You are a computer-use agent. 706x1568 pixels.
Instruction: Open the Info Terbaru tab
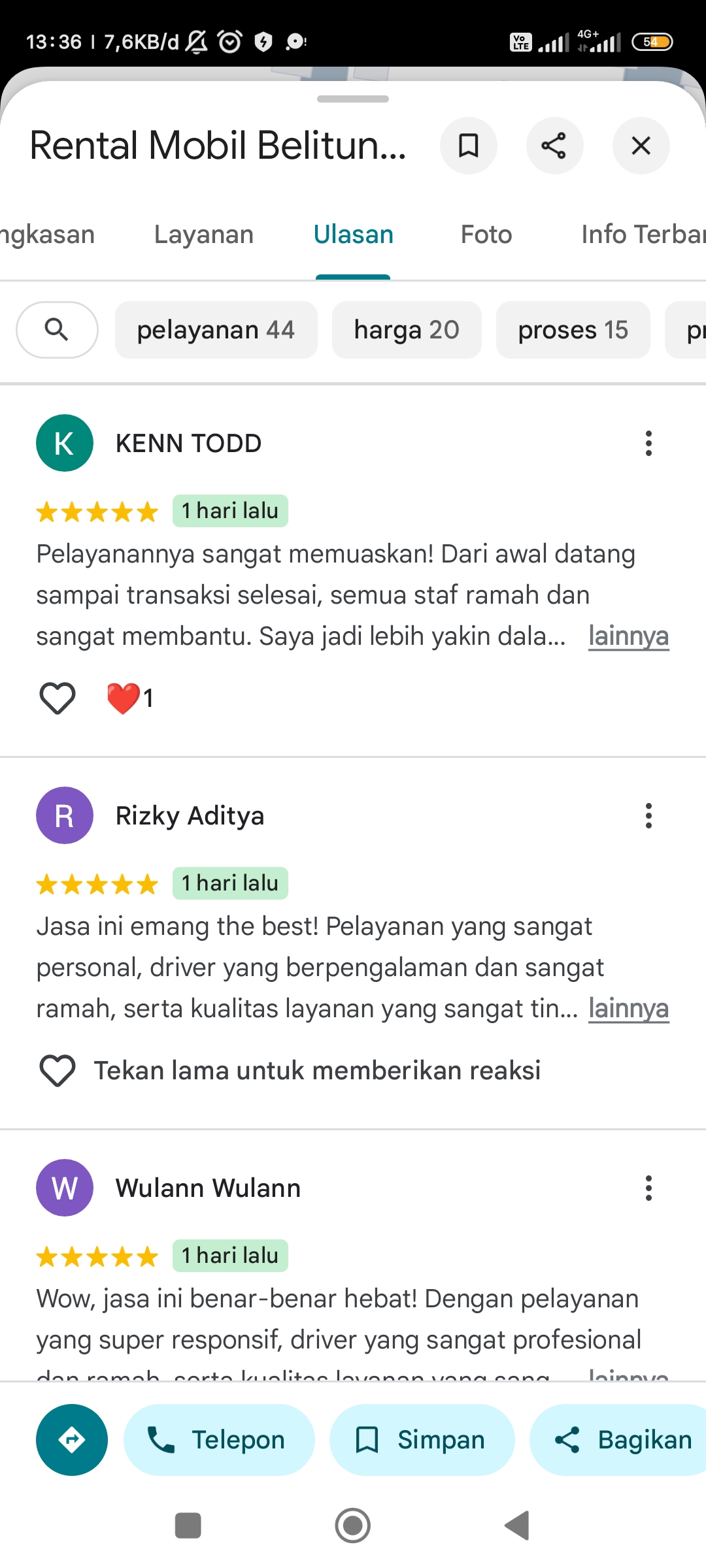[x=643, y=235]
